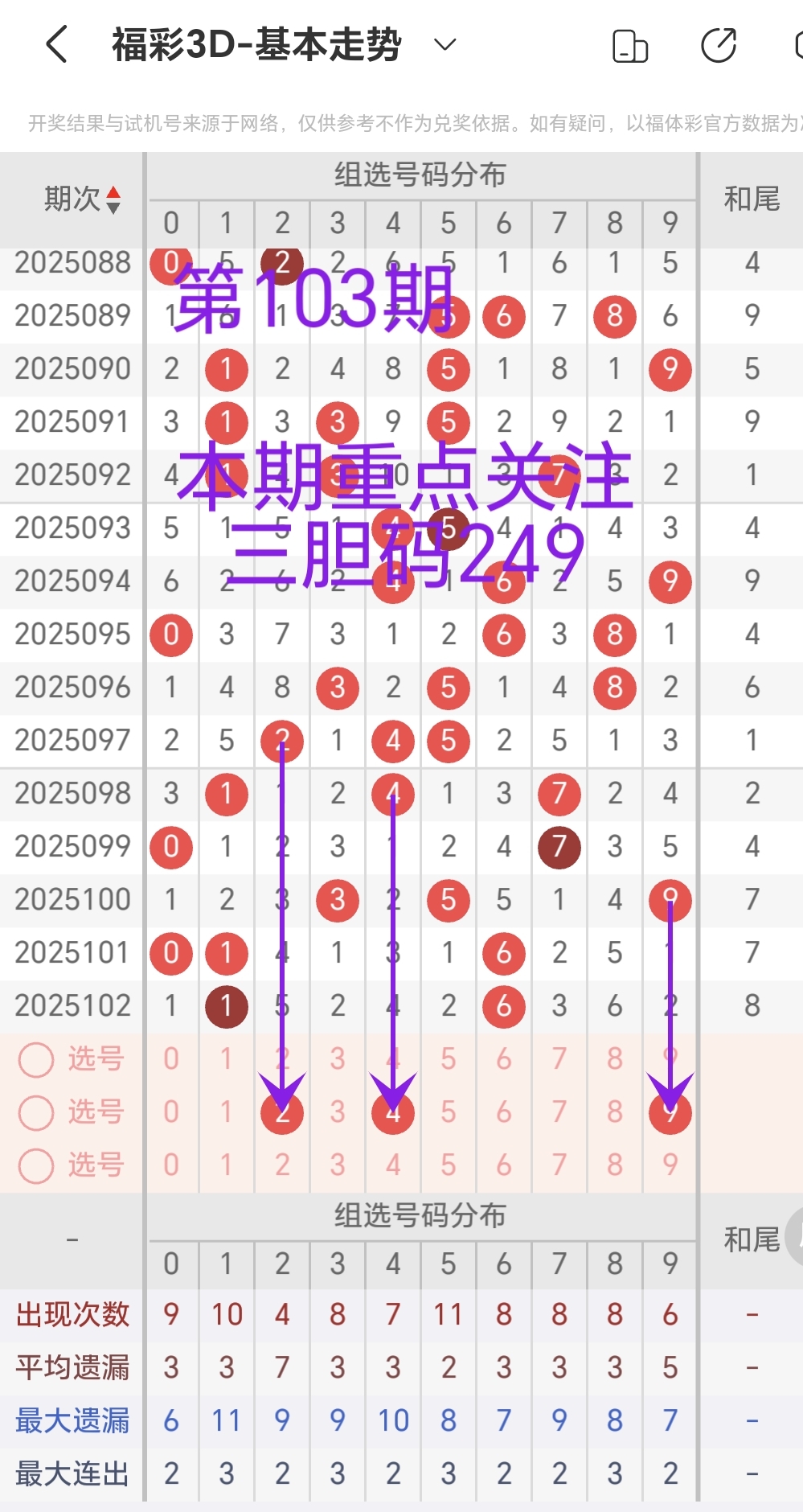
Task: Open the chevron next to 福彩3D-基本走势
Action: pyautogui.click(x=443, y=46)
